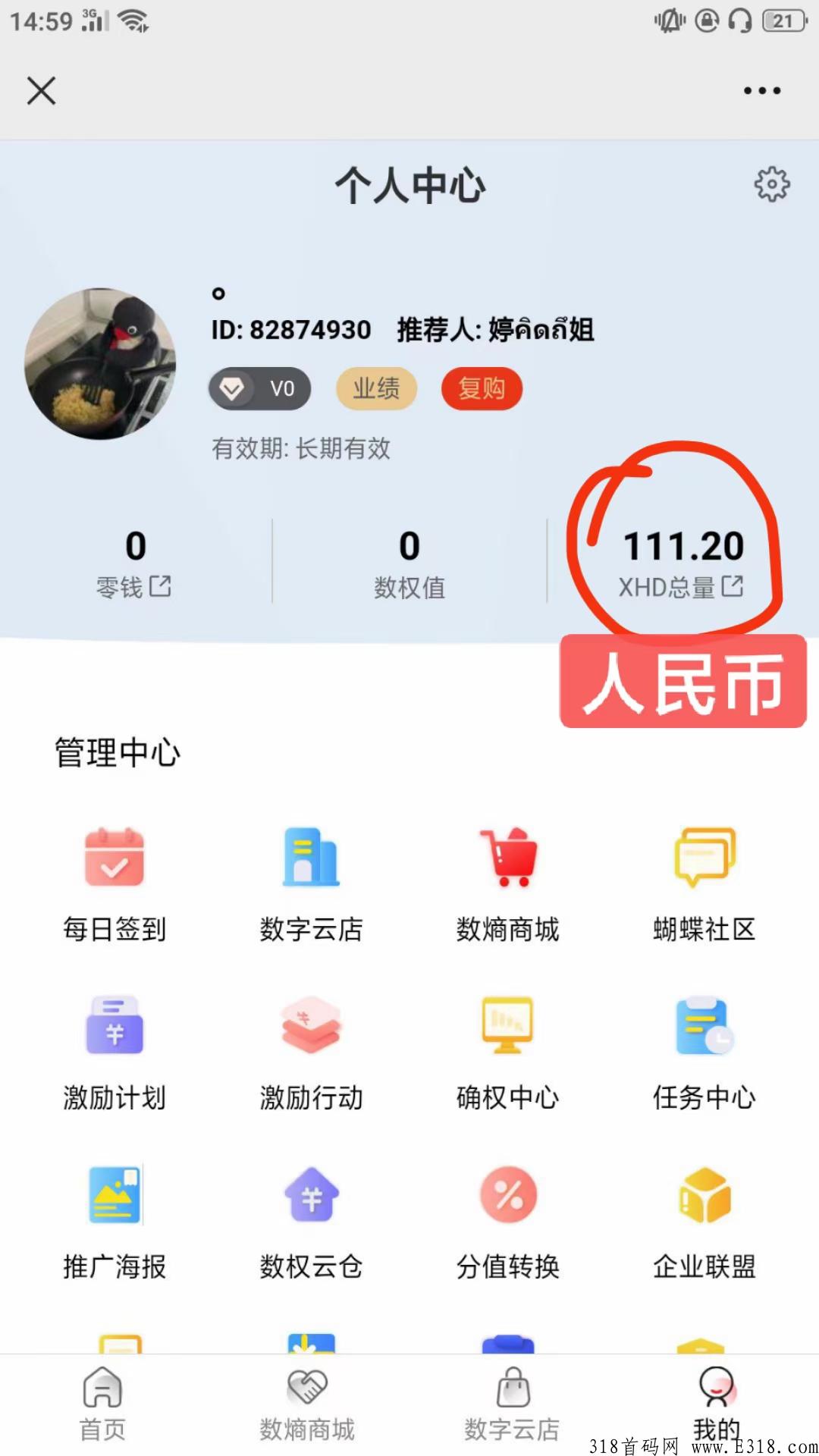Screen dimensions: 819x1456
Task: Open the 分值转换 points conversion icon
Action: pyautogui.click(x=507, y=1194)
